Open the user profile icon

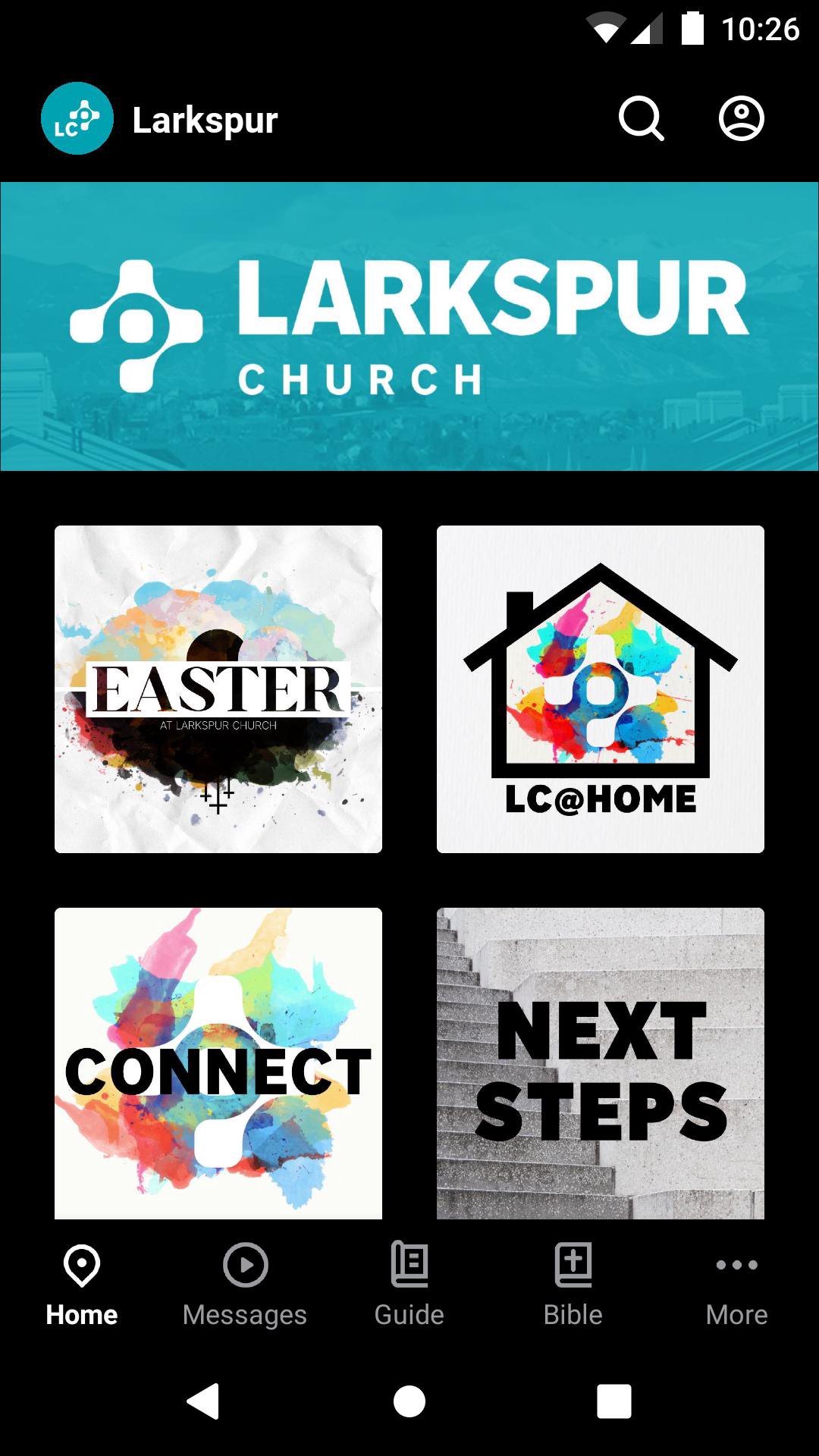(x=741, y=119)
